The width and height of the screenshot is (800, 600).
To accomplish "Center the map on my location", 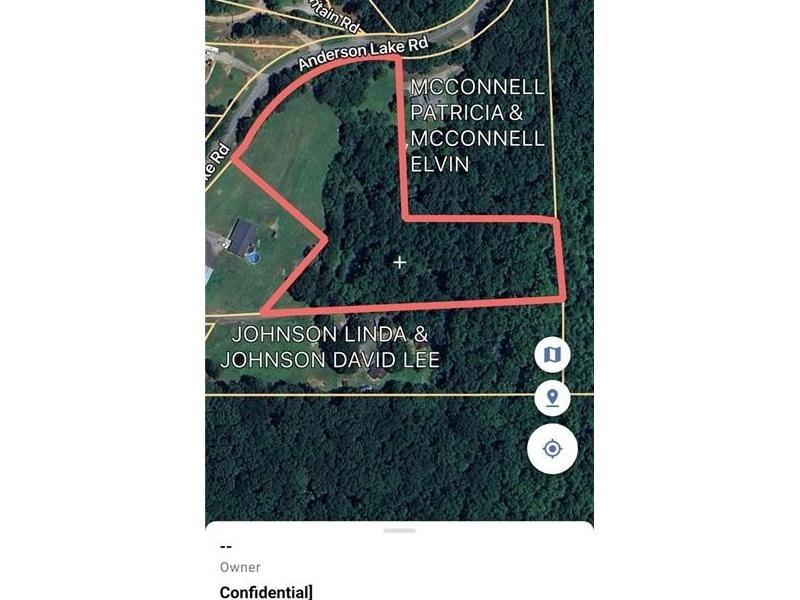I will (x=552, y=449).
